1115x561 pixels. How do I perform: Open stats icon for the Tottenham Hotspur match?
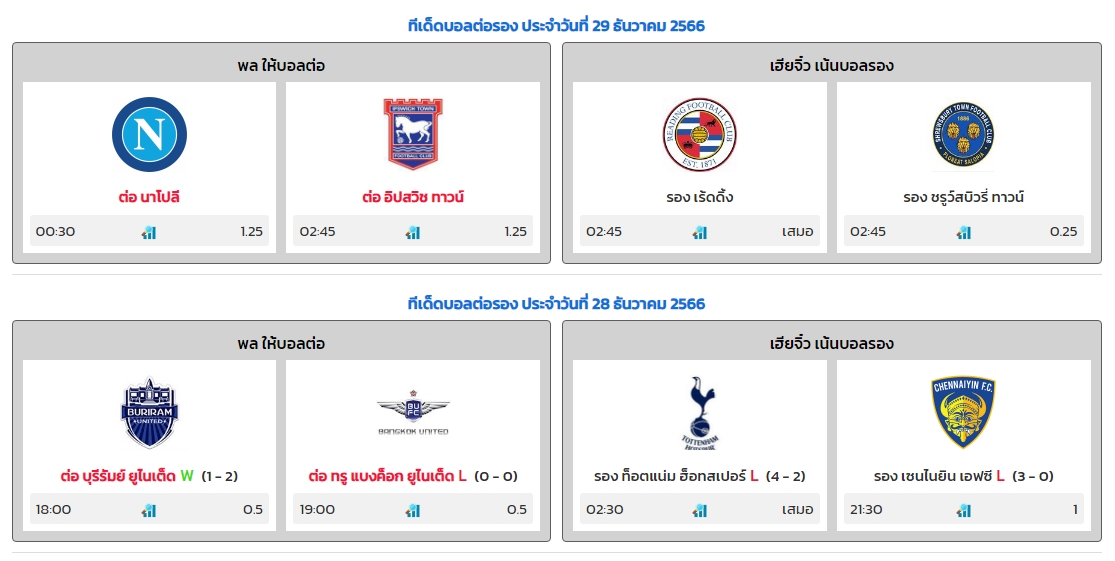pos(700,510)
